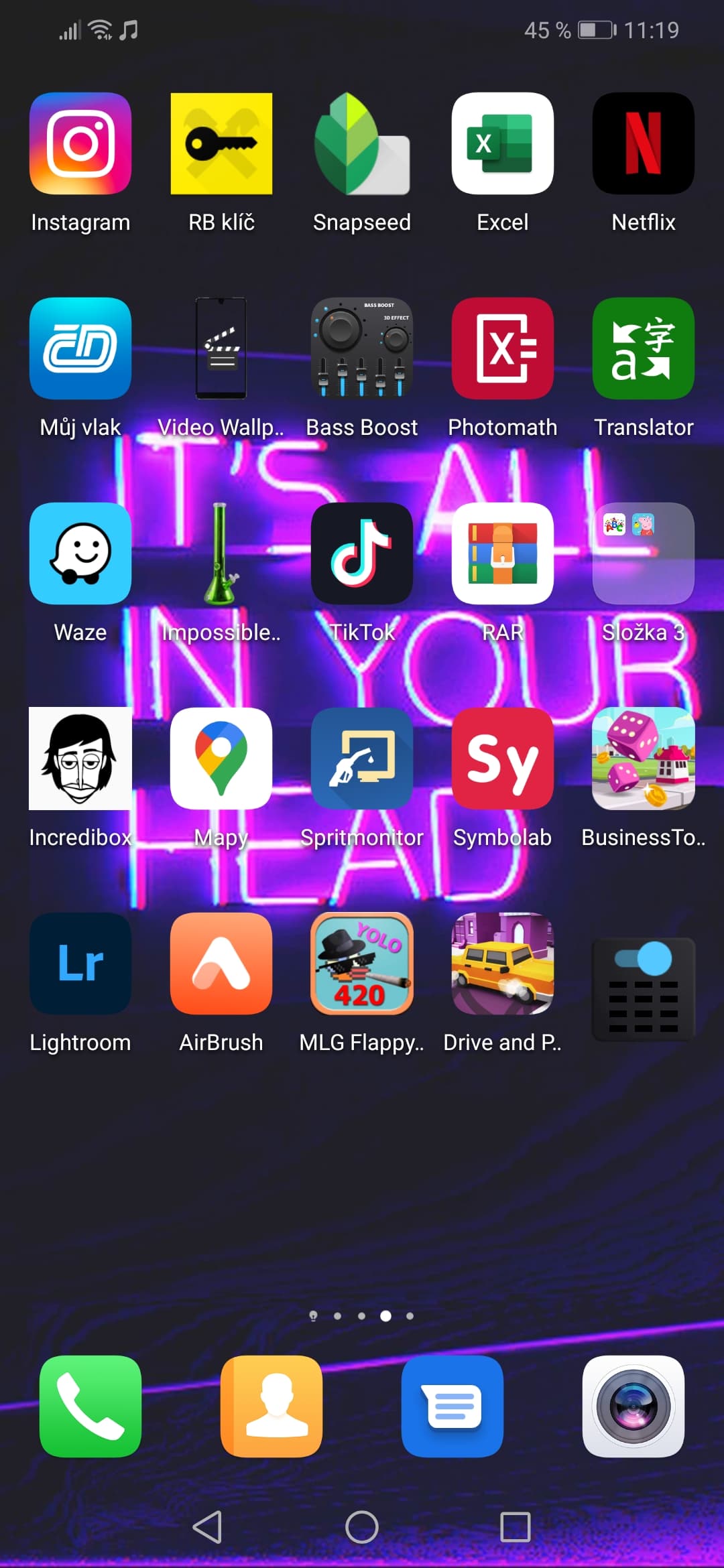Open Photomath

click(503, 348)
